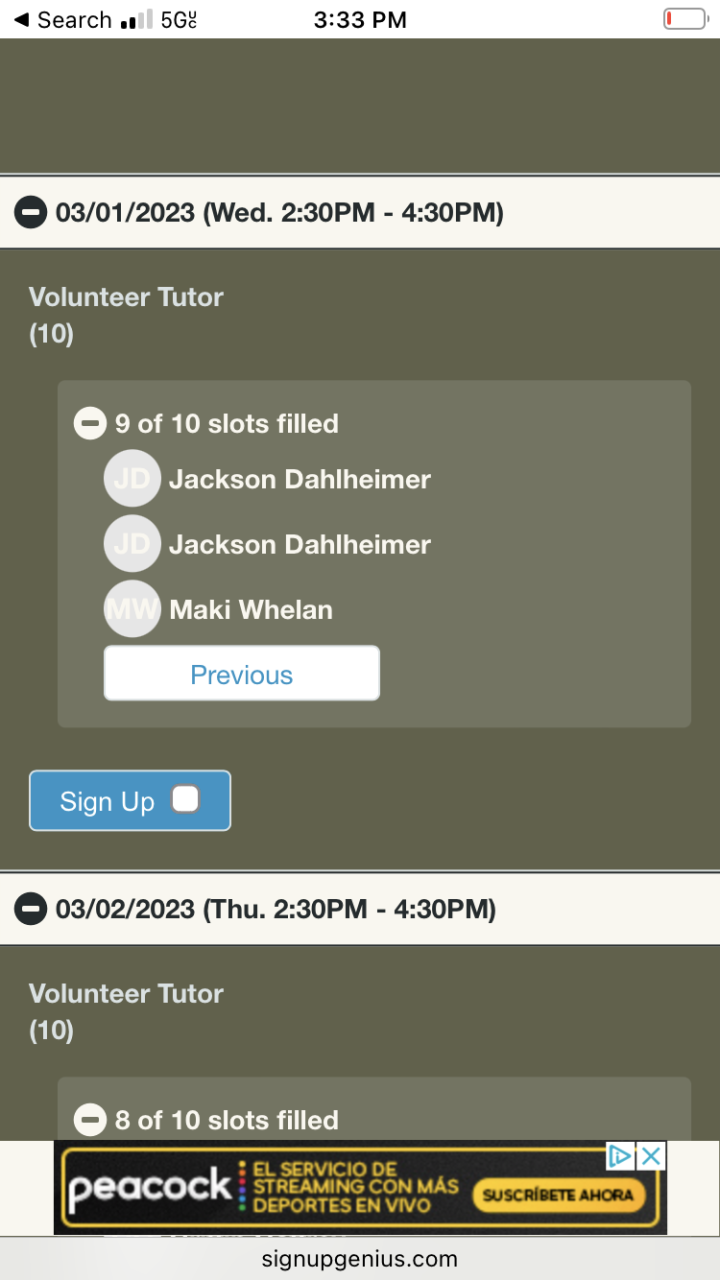Open the AdChoices info icon
The width and height of the screenshot is (720, 1280).
[x=620, y=1157]
